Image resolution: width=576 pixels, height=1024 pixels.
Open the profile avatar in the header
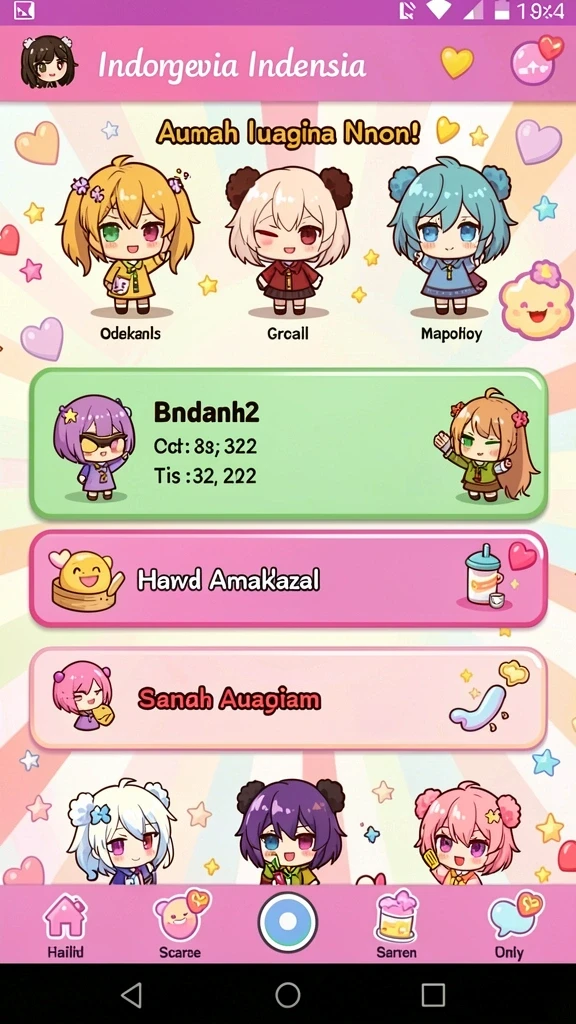[x=47, y=62]
